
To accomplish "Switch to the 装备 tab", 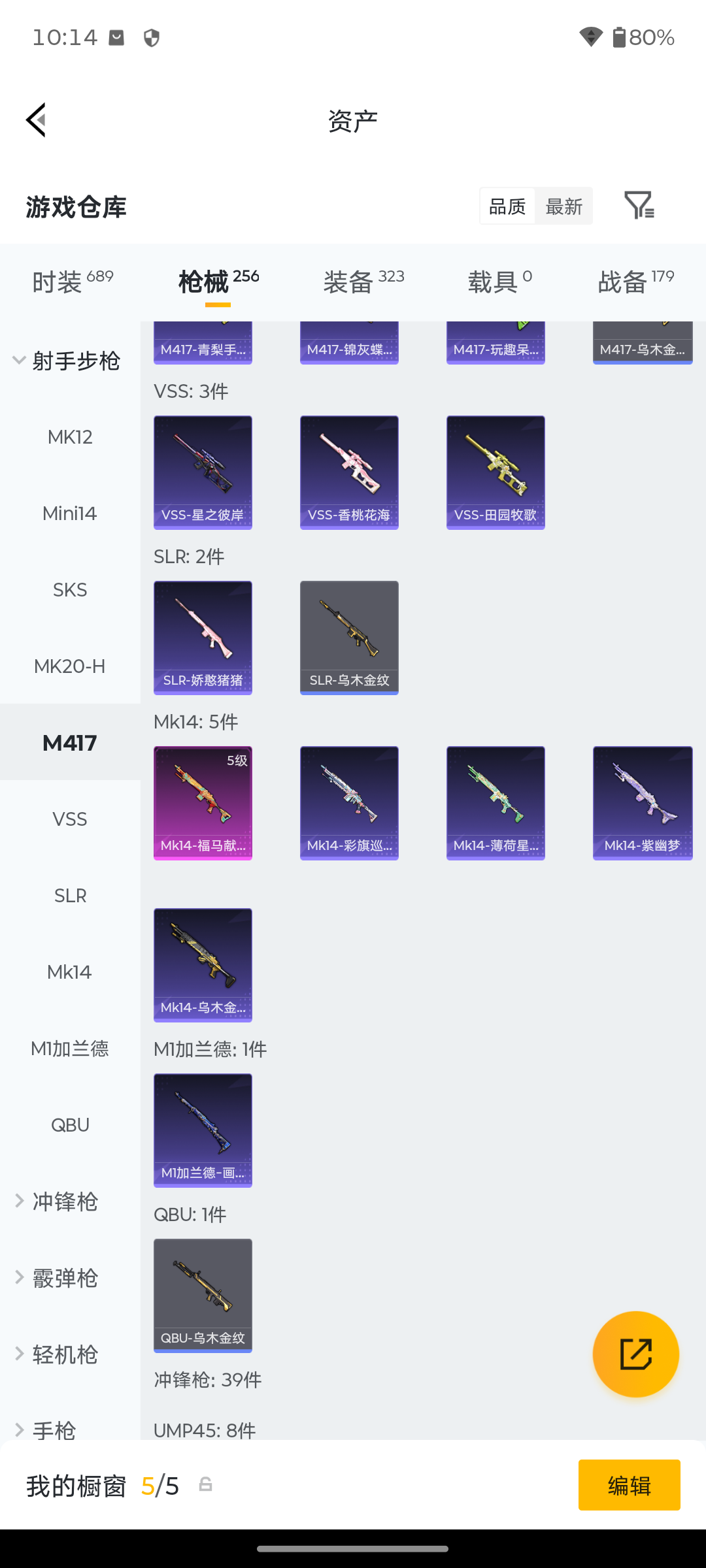I will pos(363,282).
